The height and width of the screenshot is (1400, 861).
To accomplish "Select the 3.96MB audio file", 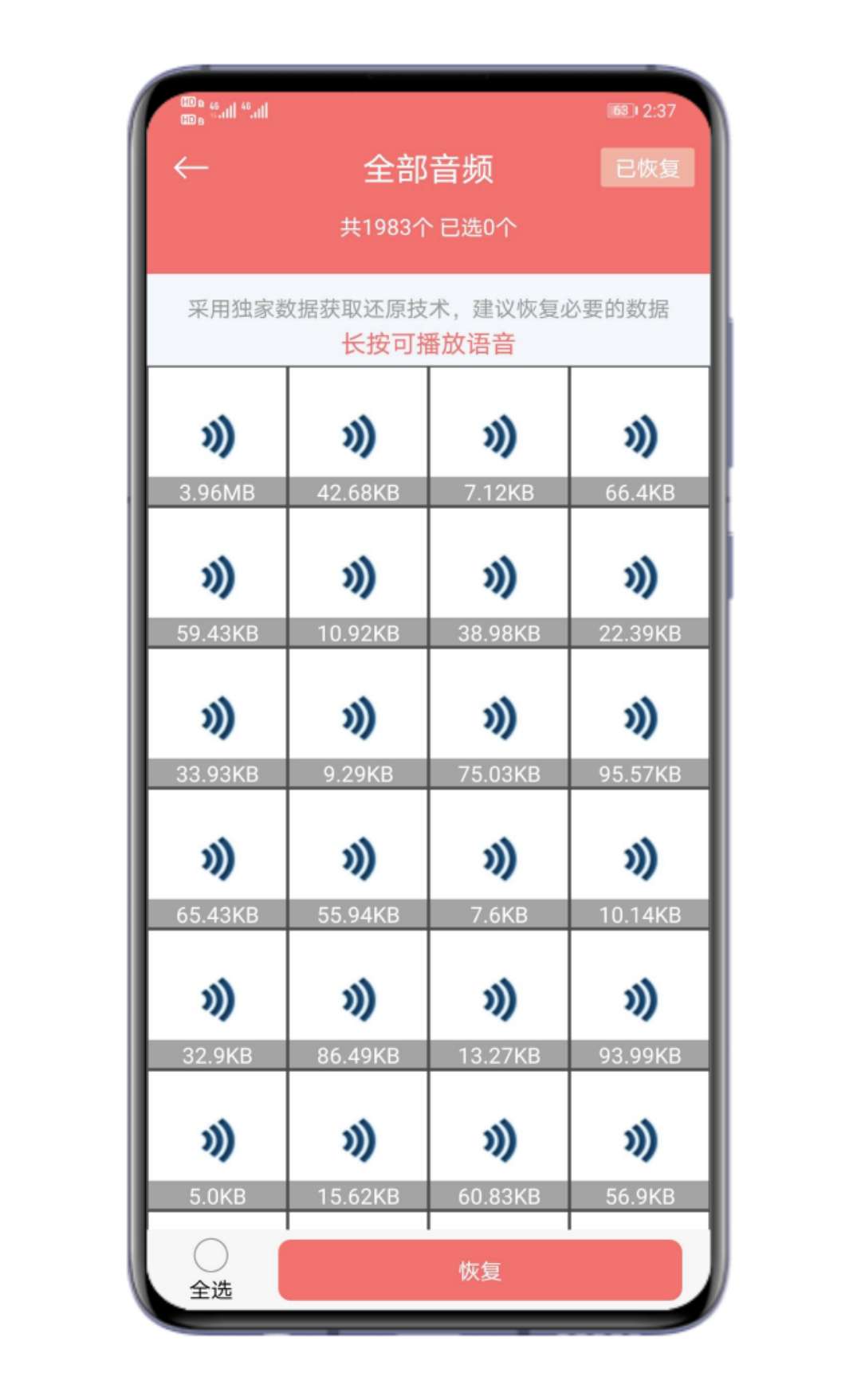I will (217, 437).
